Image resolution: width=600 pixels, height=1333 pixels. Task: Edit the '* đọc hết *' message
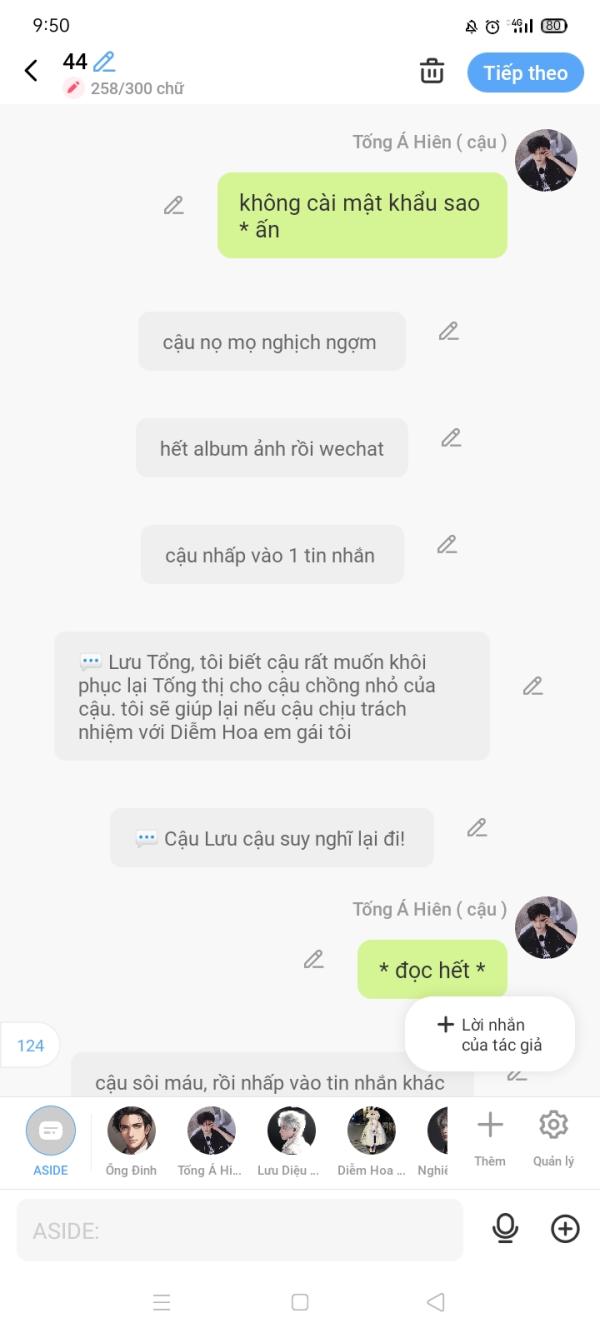[x=314, y=960]
